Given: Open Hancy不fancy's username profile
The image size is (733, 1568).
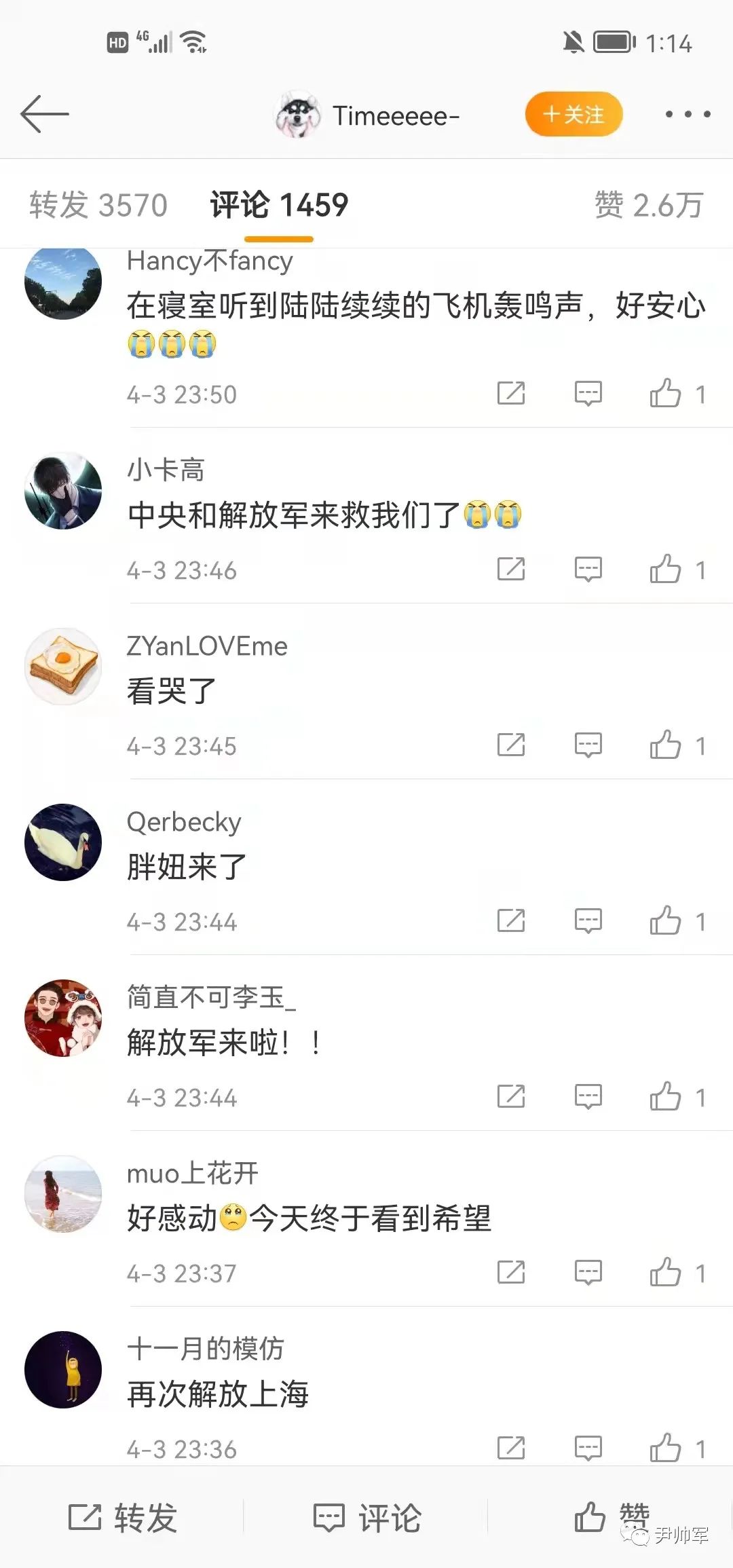Looking at the screenshot, I should 210,261.
